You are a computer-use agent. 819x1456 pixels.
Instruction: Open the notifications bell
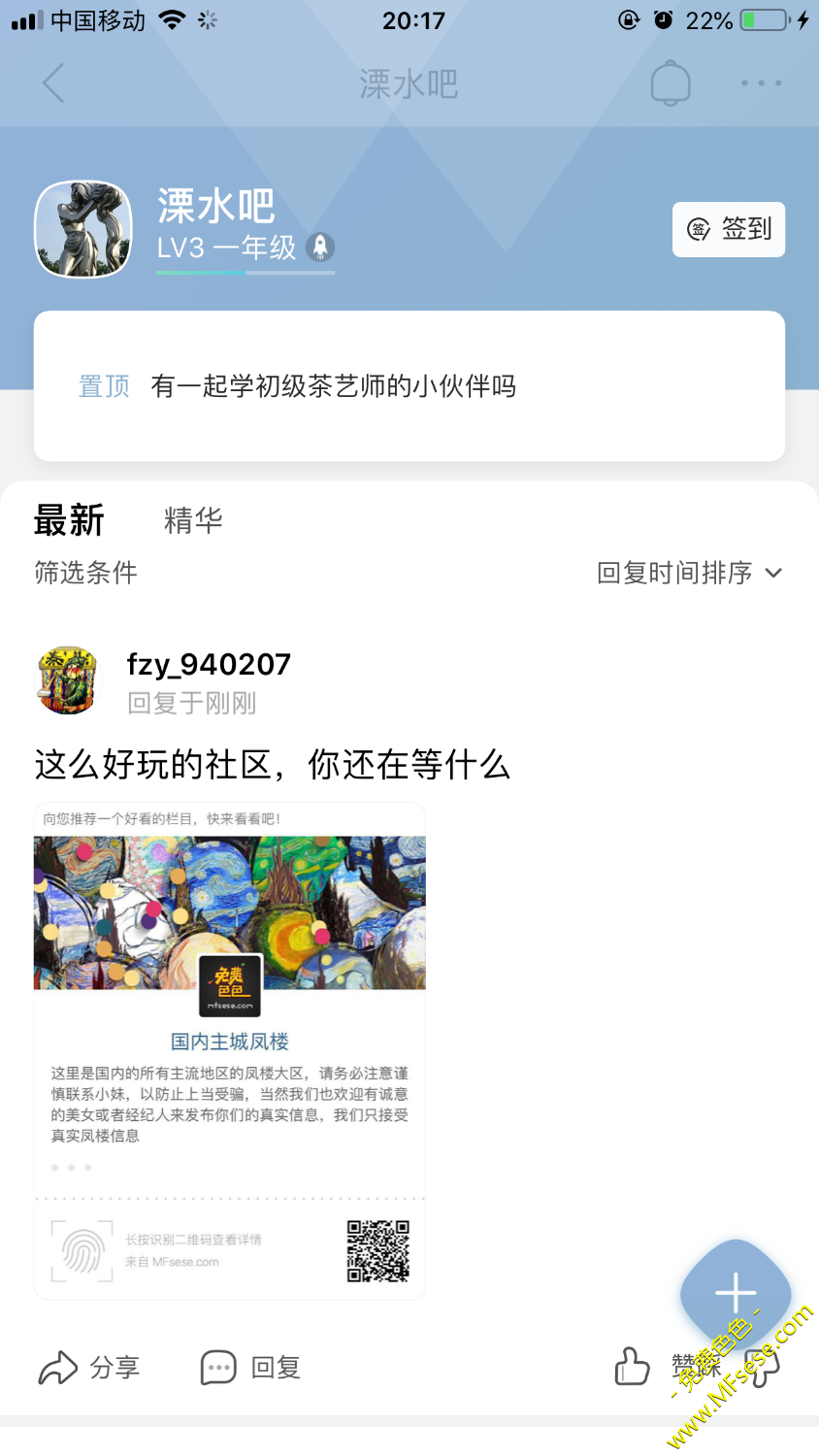tap(670, 83)
